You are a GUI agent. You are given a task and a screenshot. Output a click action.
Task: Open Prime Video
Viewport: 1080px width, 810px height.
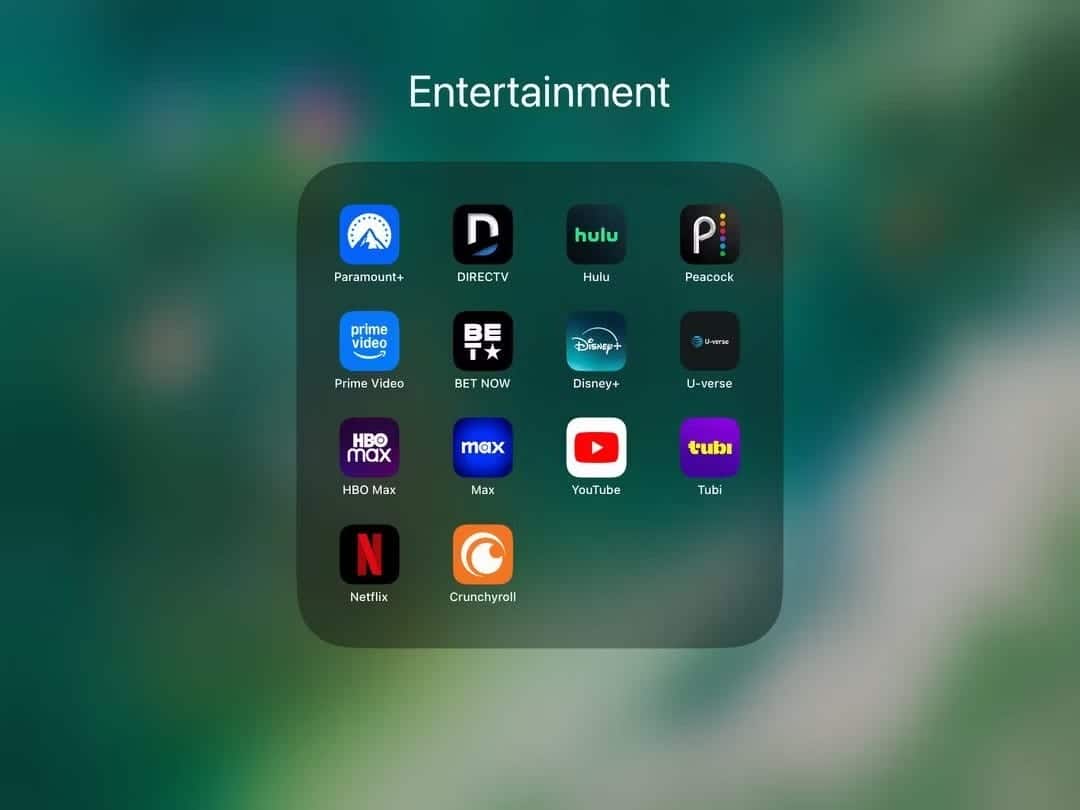pyautogui.click(x=369, y=341)
